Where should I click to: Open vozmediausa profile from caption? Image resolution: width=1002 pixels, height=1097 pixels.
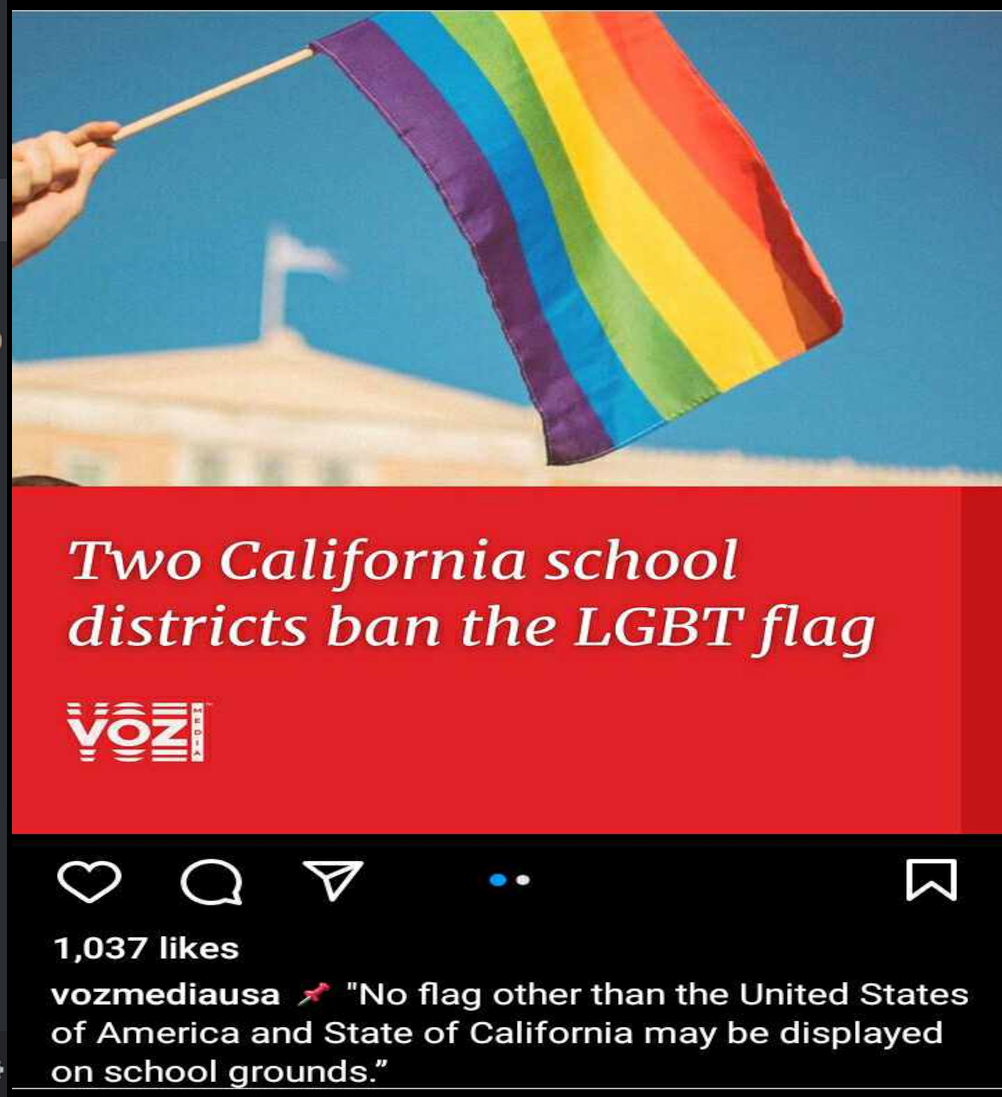[x=166, y=995]
